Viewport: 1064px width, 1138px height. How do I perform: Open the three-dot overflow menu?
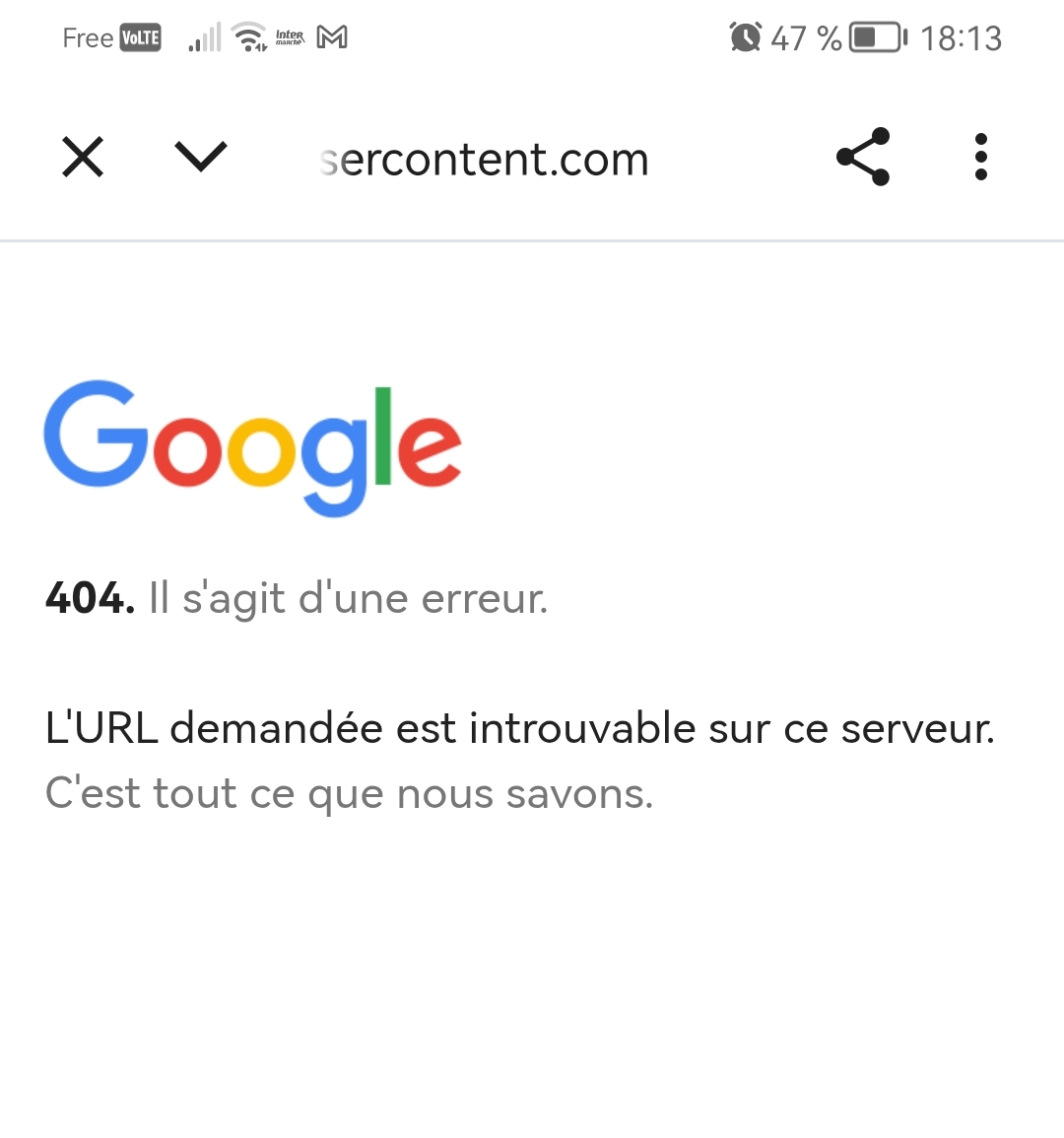click(980, 158)
